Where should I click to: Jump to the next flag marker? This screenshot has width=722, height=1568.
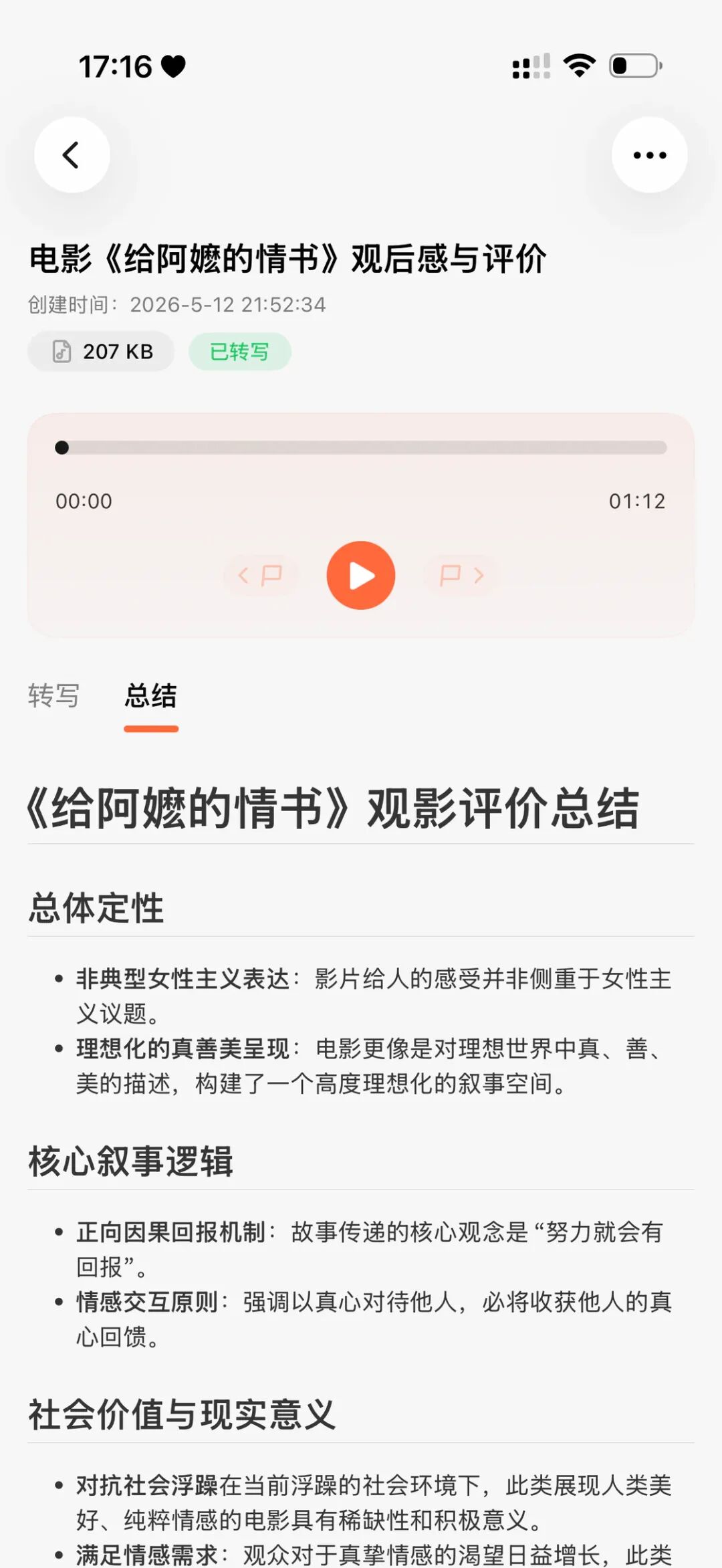461,575
